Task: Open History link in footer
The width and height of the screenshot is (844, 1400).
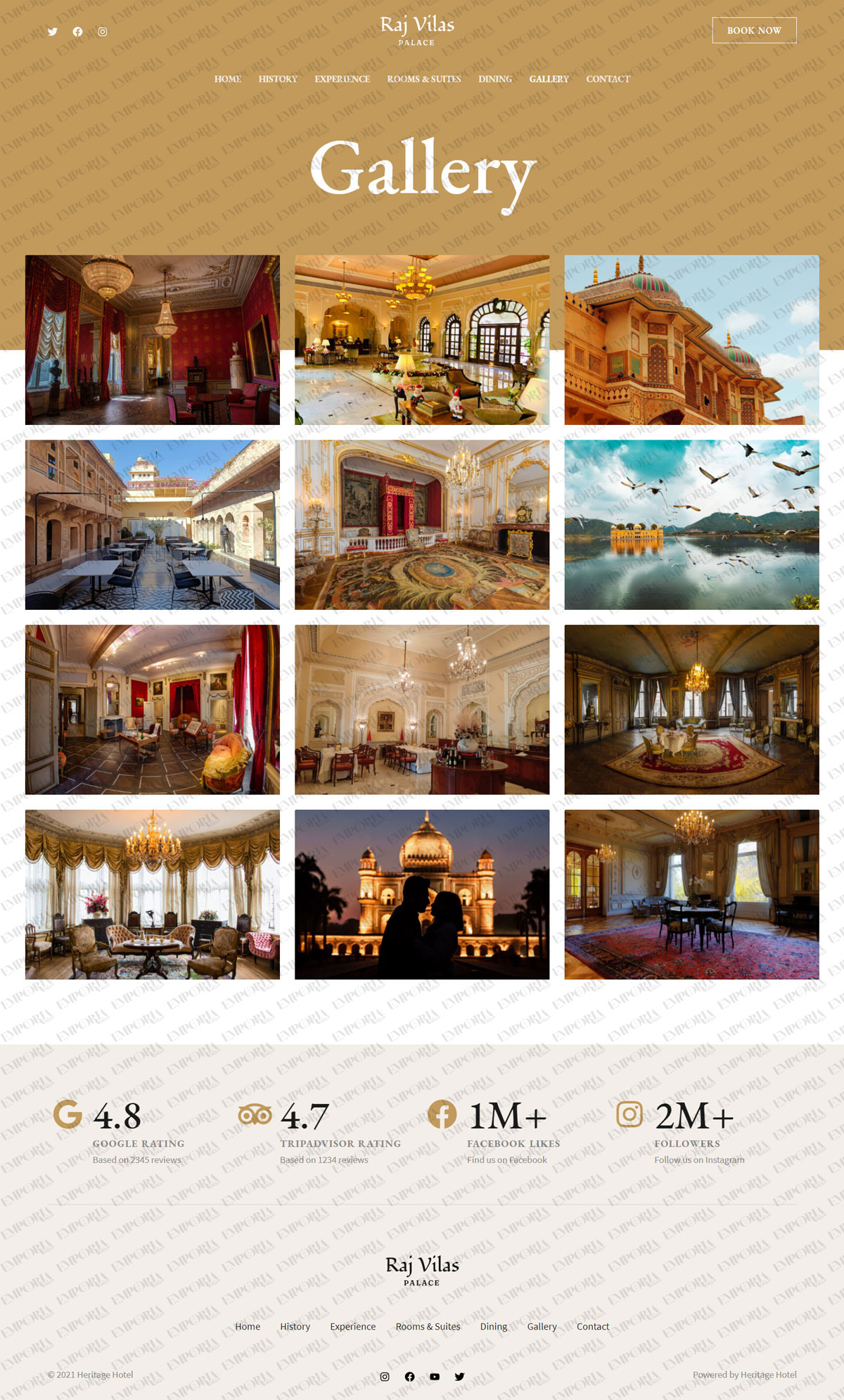Action: pos(295,1326)
